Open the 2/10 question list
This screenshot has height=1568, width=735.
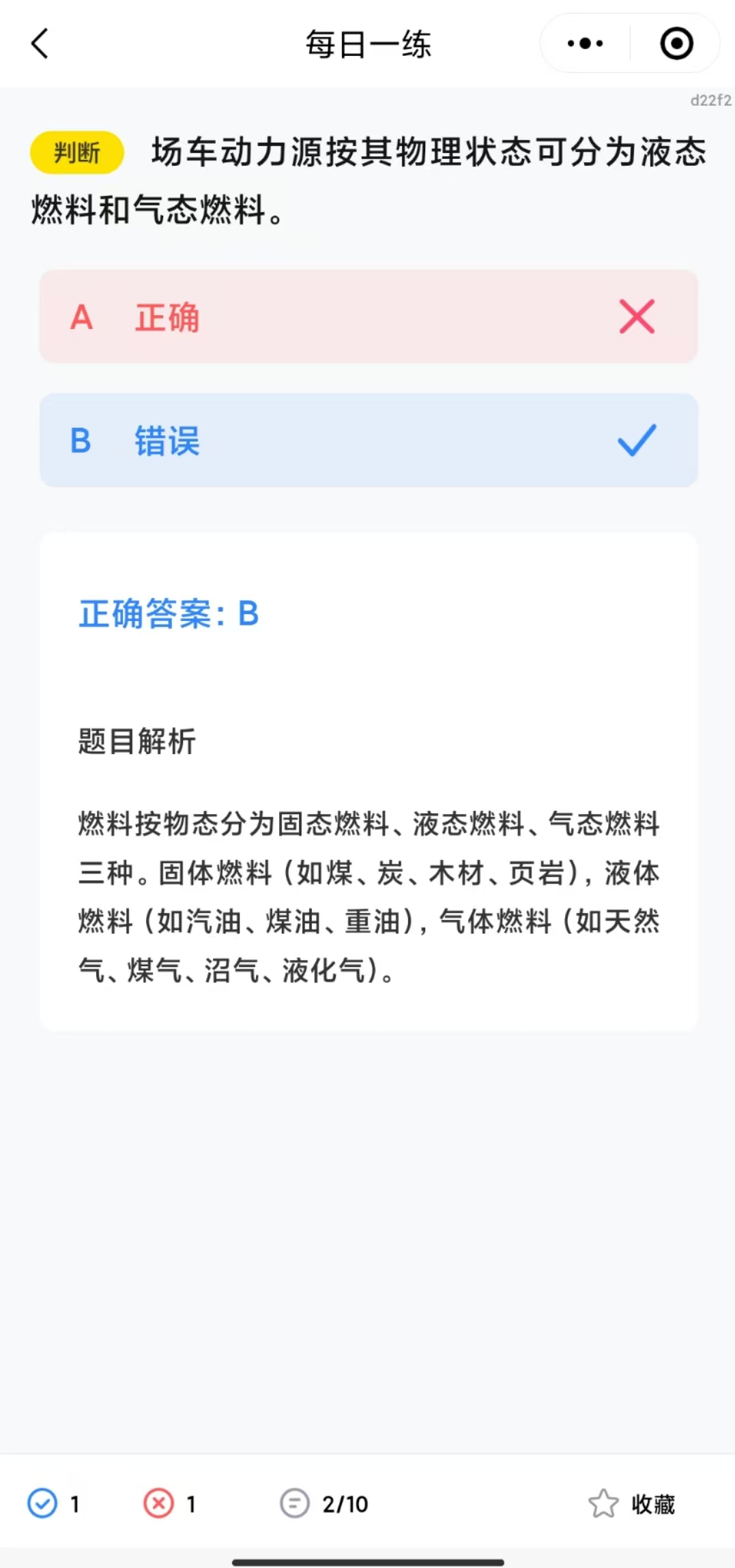tap(325, 1503)
